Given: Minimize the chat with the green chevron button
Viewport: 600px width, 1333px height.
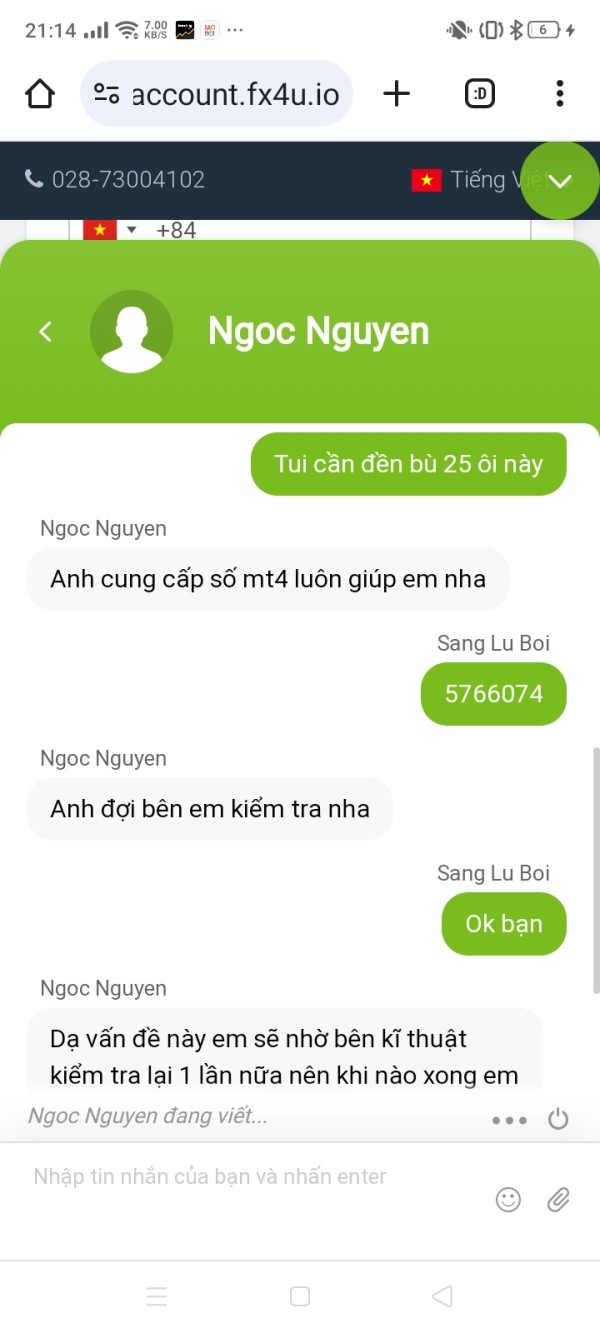Looking at the screenshot, I should (x=560, y=181).
